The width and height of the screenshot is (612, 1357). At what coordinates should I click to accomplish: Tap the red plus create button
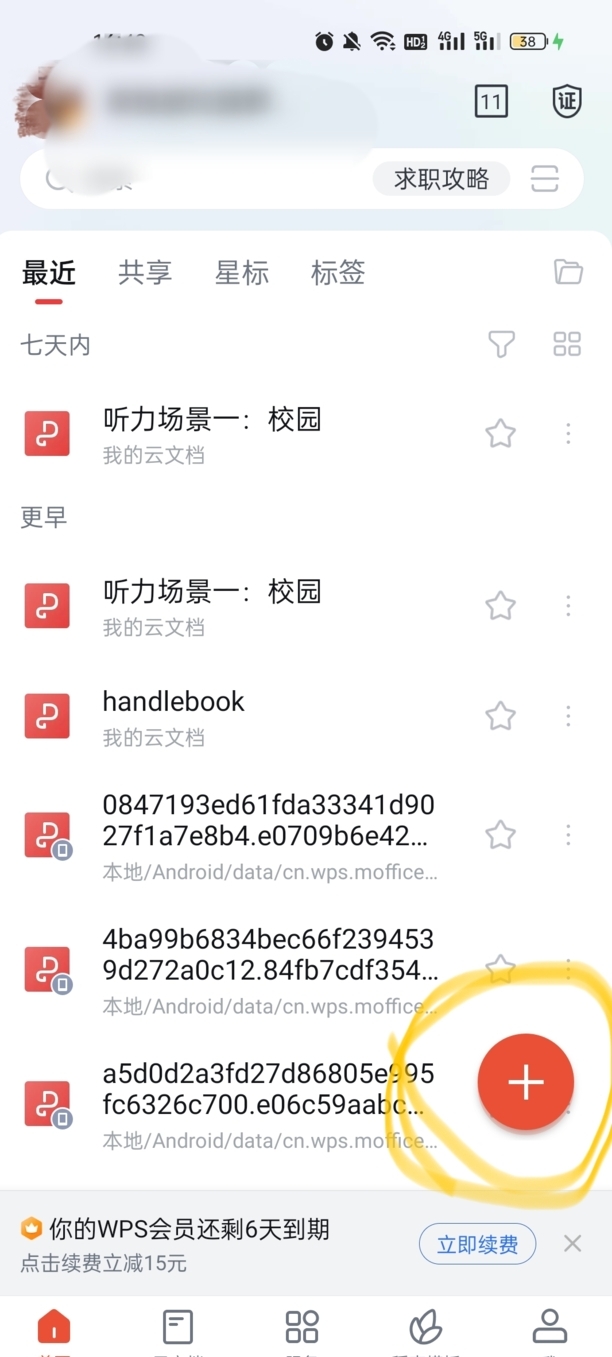[x=526, y=1082]
